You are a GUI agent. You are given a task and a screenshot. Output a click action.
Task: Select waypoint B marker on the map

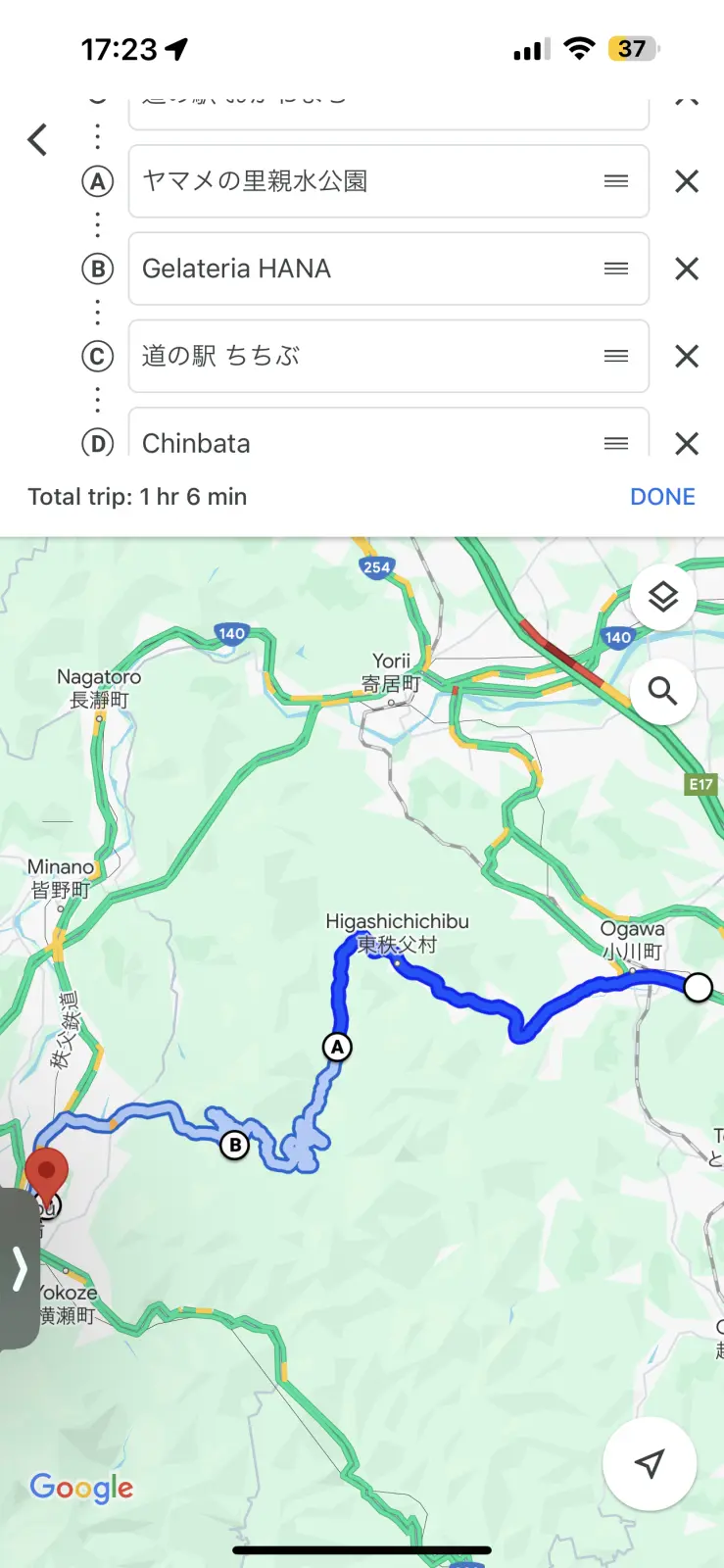pos(234,1144)
